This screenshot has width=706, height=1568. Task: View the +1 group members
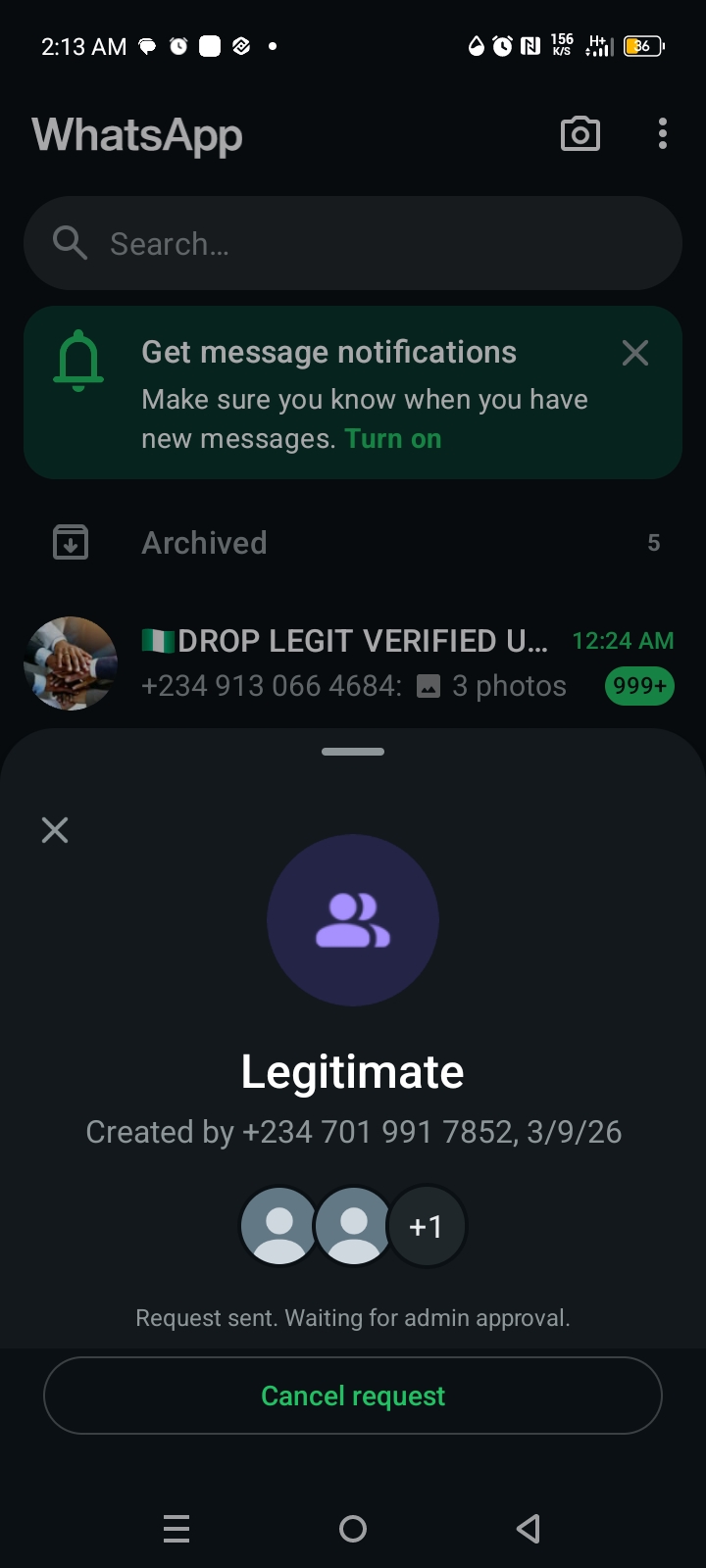click(x=427, y=1227)
